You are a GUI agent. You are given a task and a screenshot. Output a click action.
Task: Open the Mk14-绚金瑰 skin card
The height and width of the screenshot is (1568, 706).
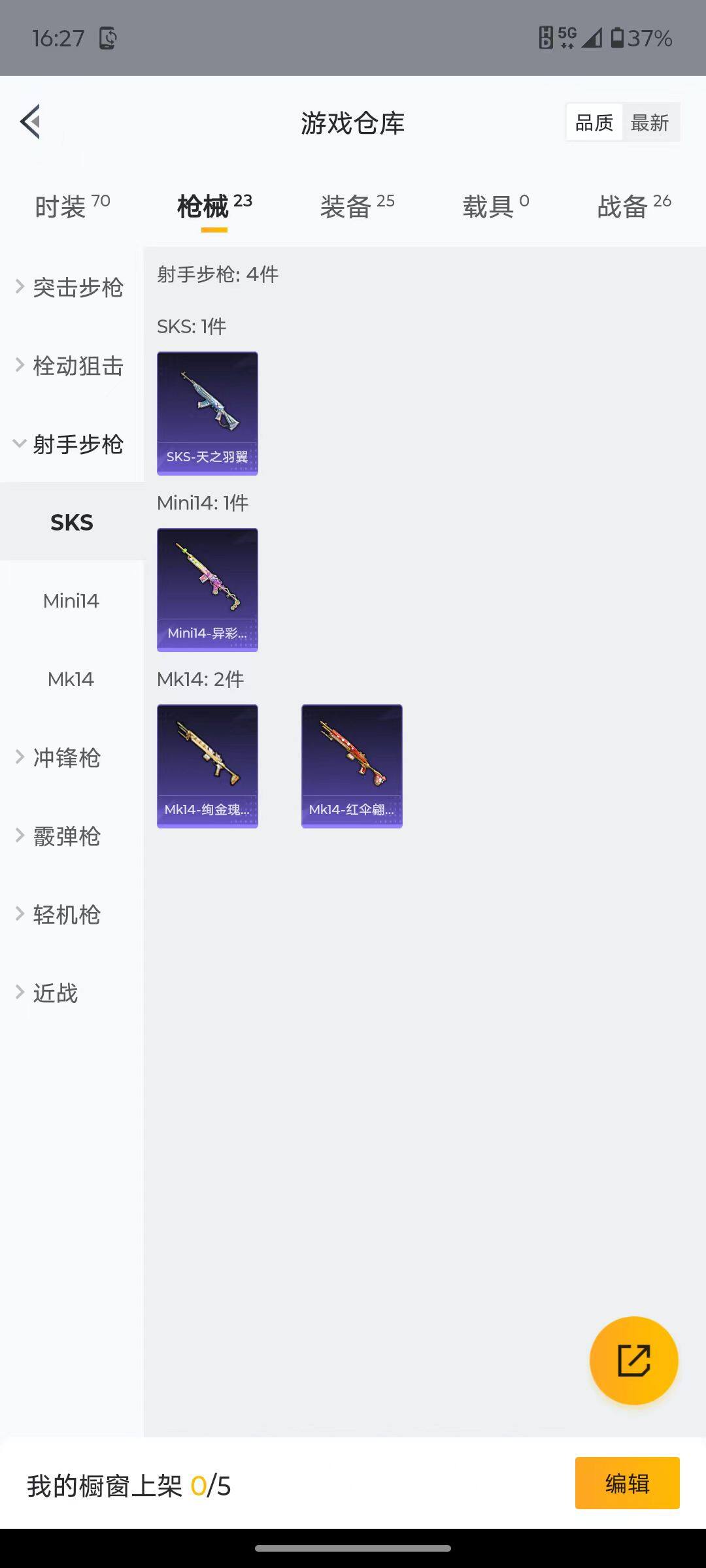coord(207,766)
